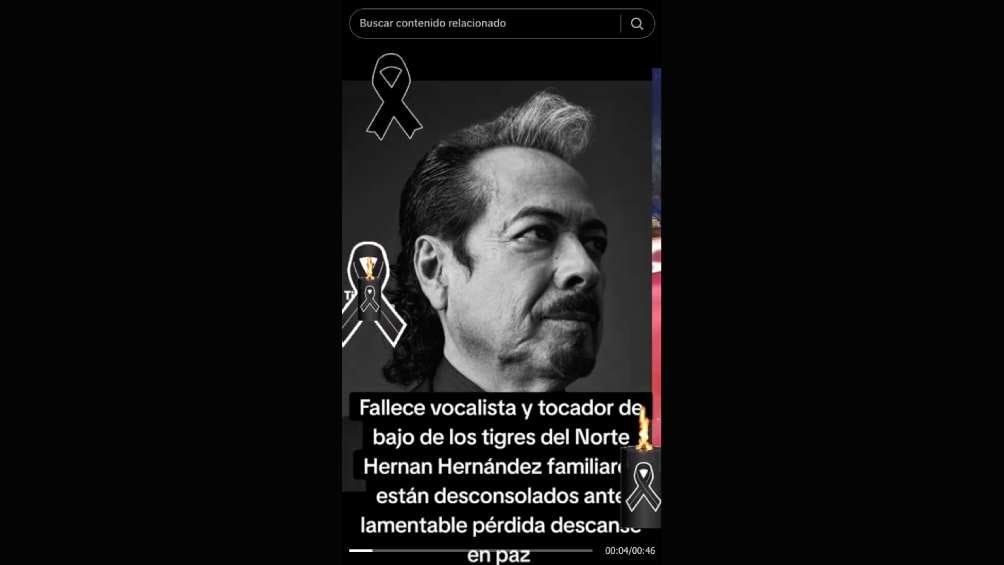1004x565 pixels.
Task: Seek using the video progress bar
Action: coord(471,550)
